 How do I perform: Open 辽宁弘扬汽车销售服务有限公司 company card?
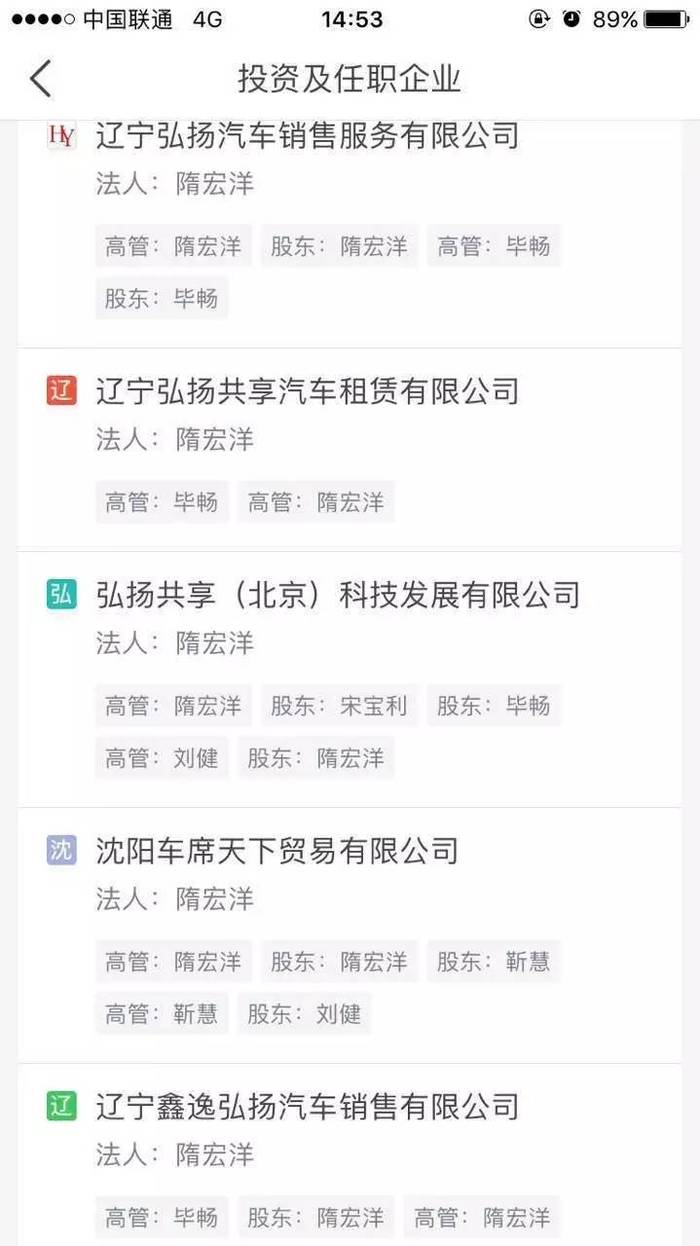(307, 135)
